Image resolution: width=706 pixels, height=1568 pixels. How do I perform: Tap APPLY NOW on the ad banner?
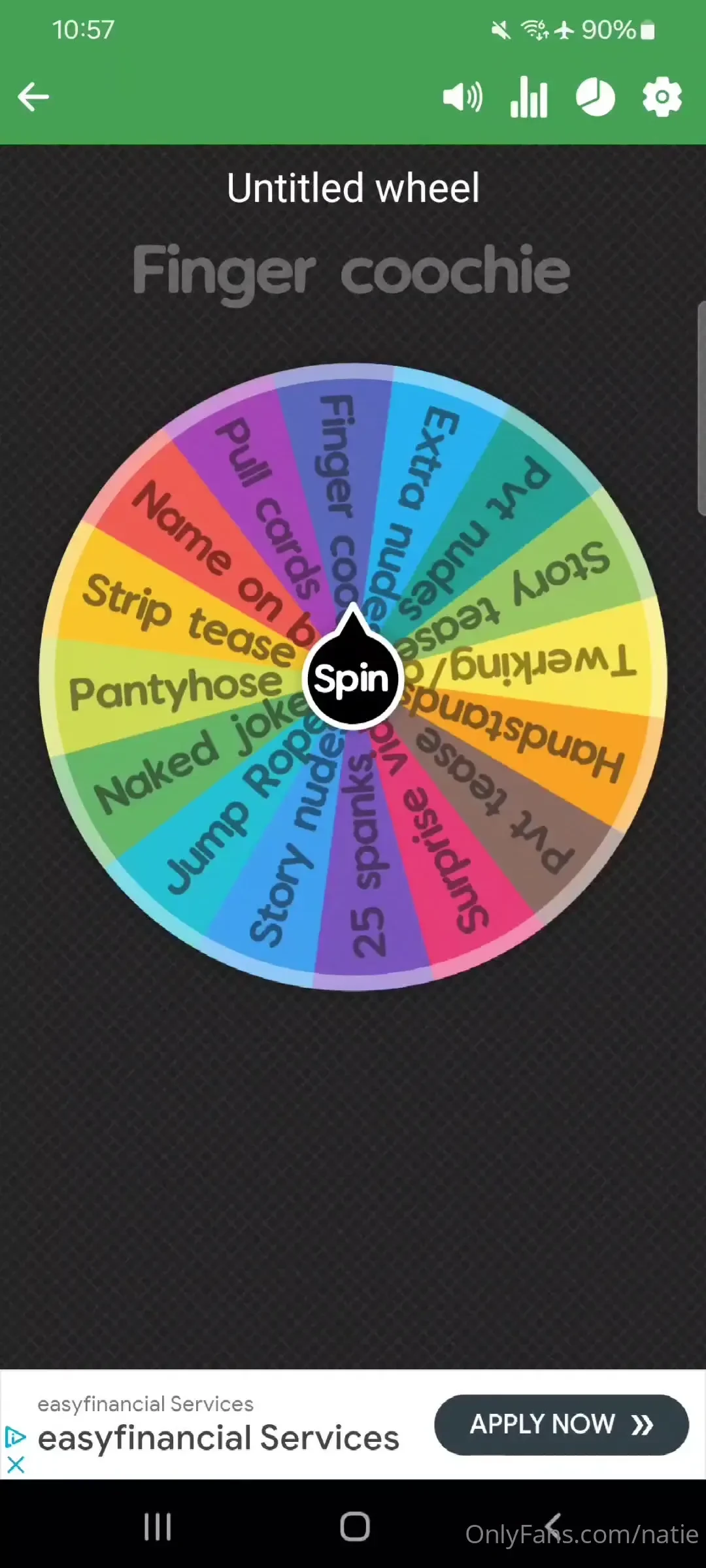tap(561, 1424)
